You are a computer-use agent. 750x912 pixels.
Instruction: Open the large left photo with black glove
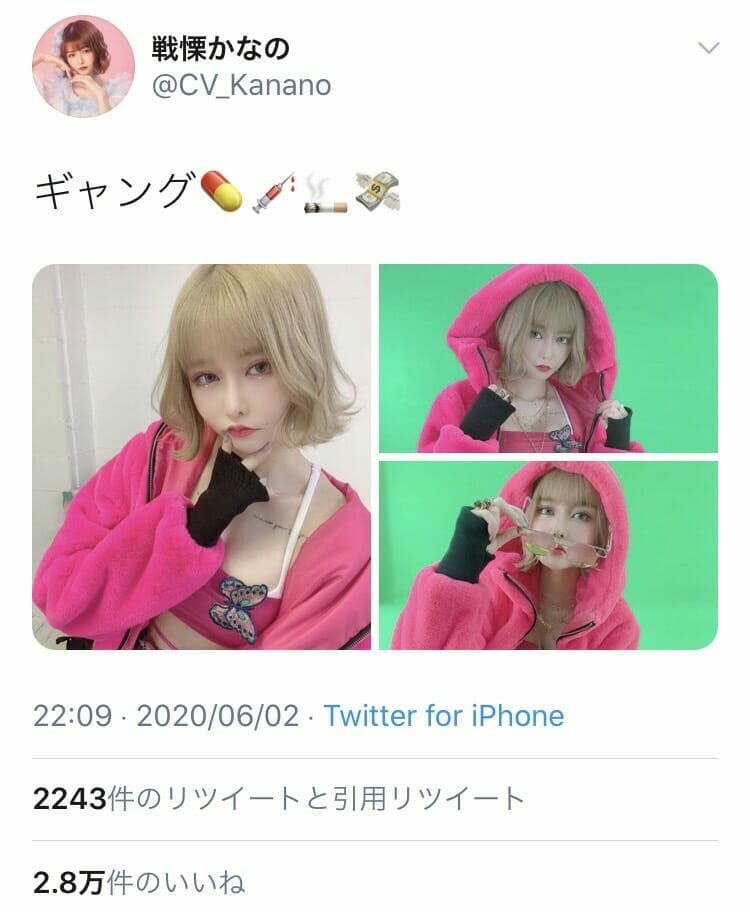[x=201, y=456]
